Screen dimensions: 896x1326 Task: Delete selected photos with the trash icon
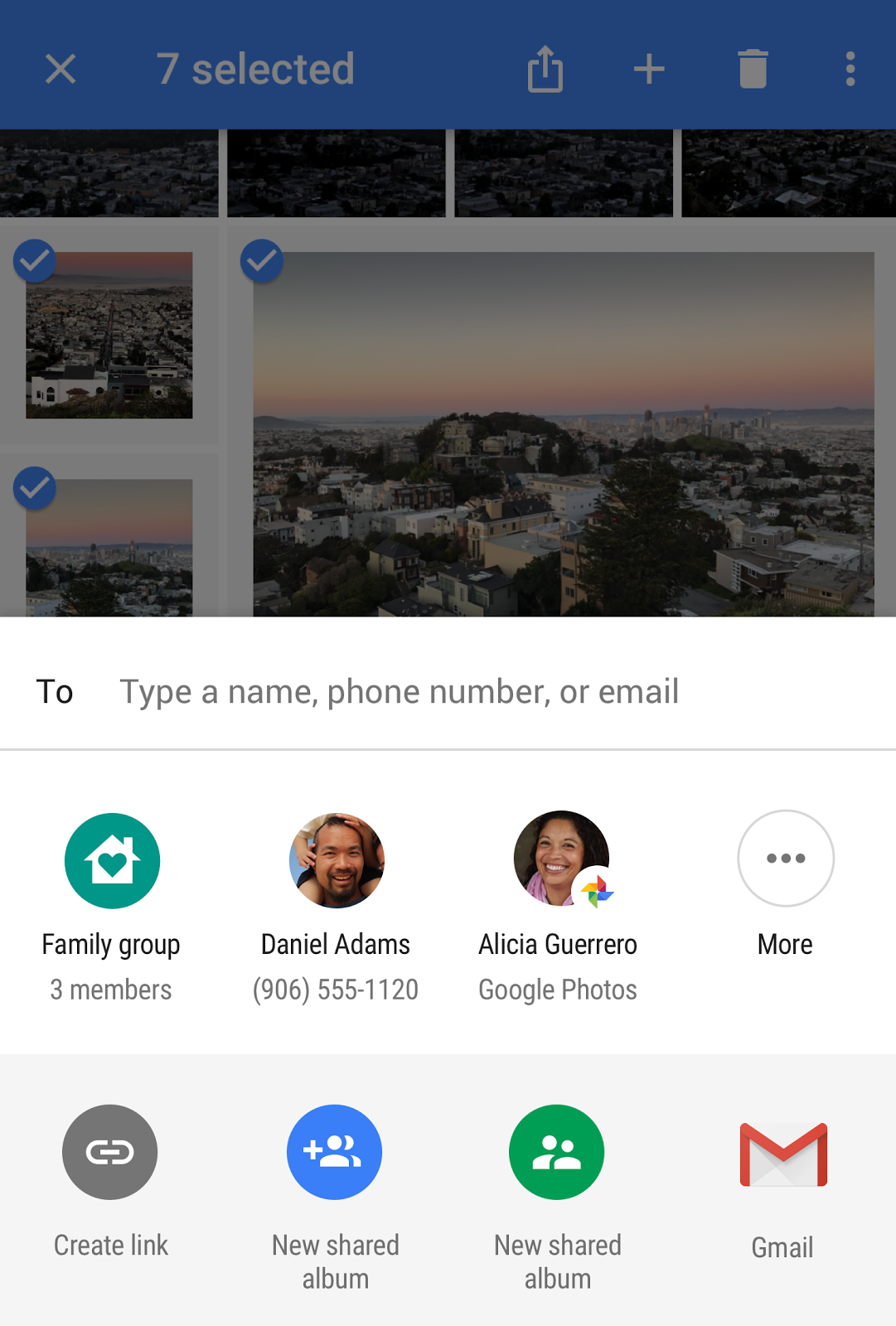pos(753,69)
